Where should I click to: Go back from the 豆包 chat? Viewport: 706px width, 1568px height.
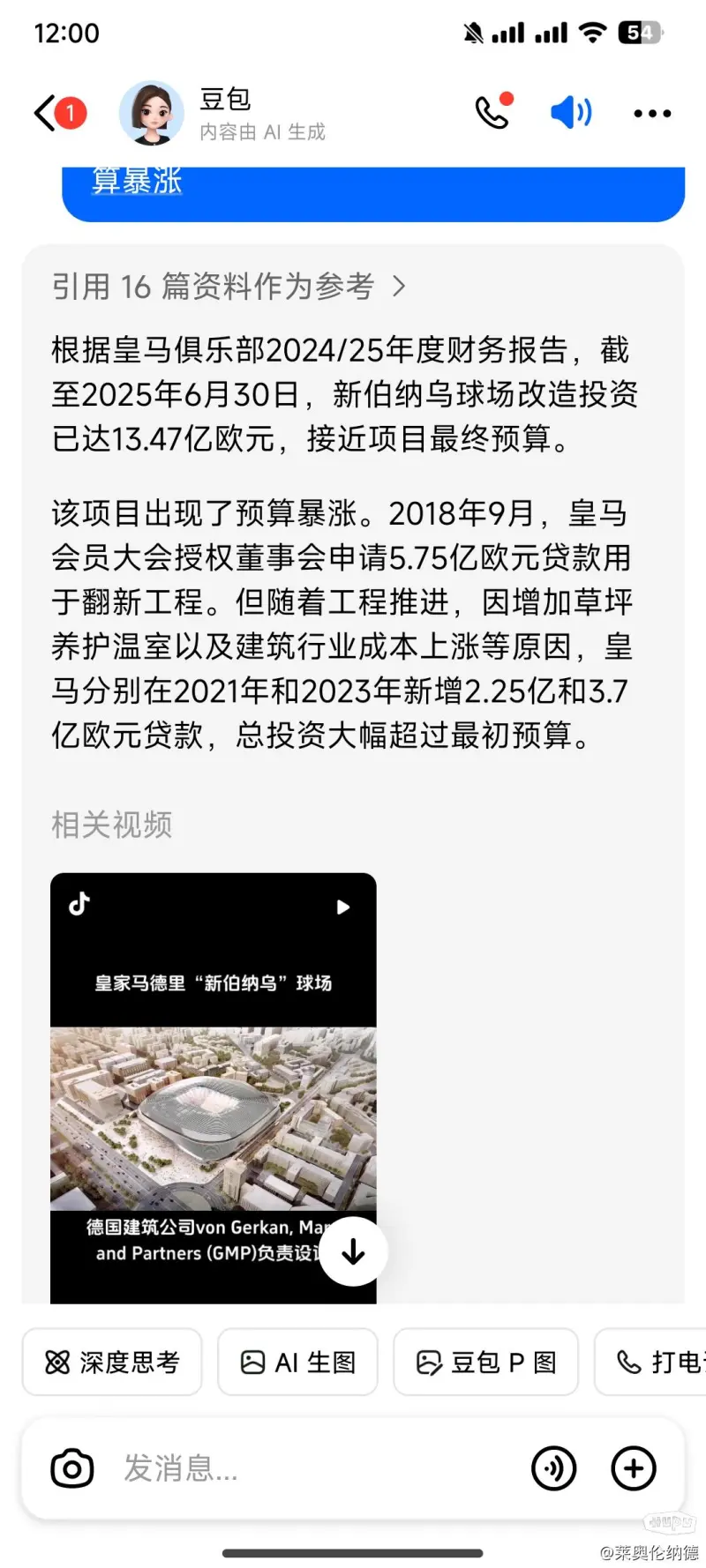[46, 113]
